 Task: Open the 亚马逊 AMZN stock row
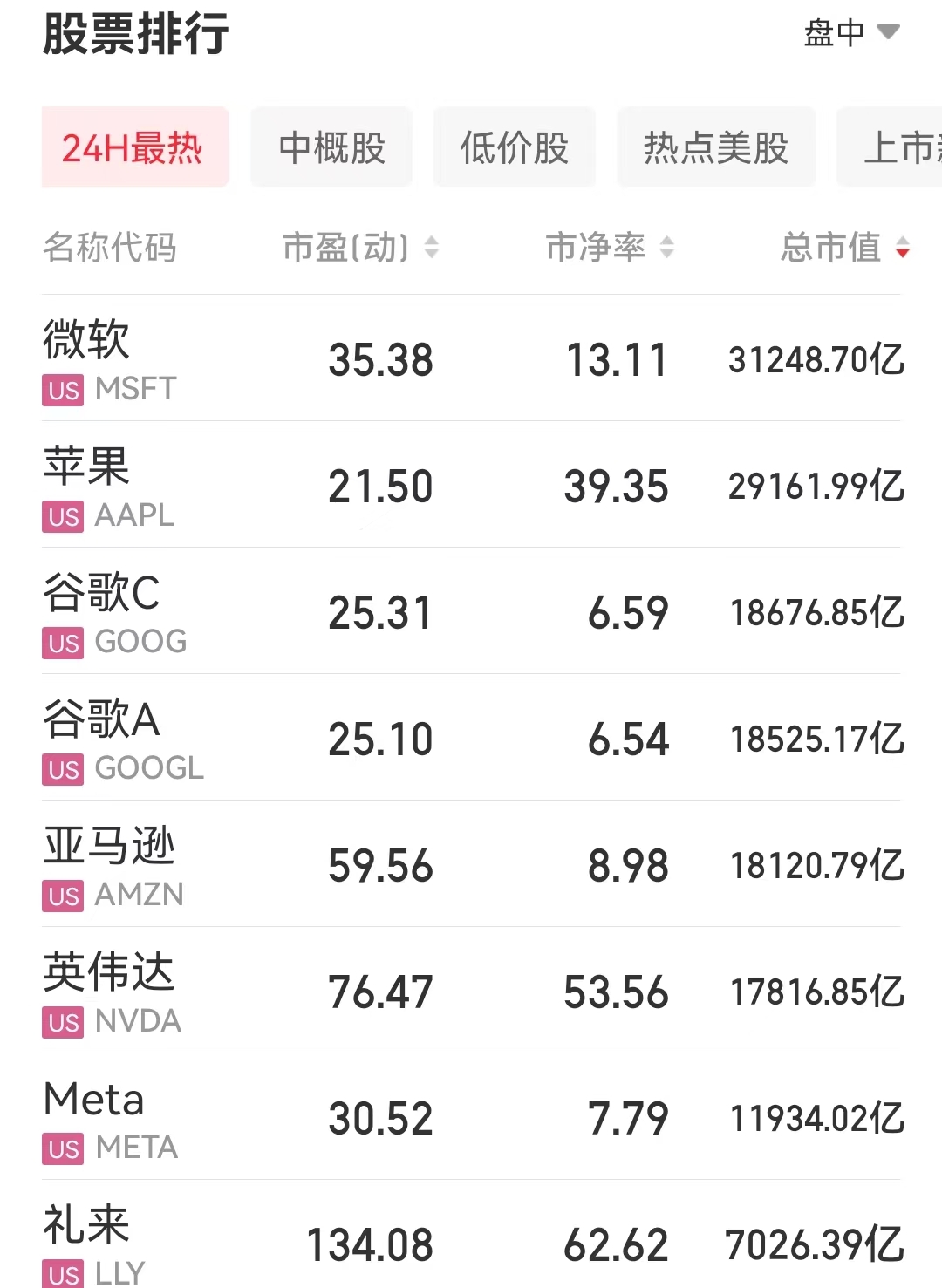pos(471,864)
